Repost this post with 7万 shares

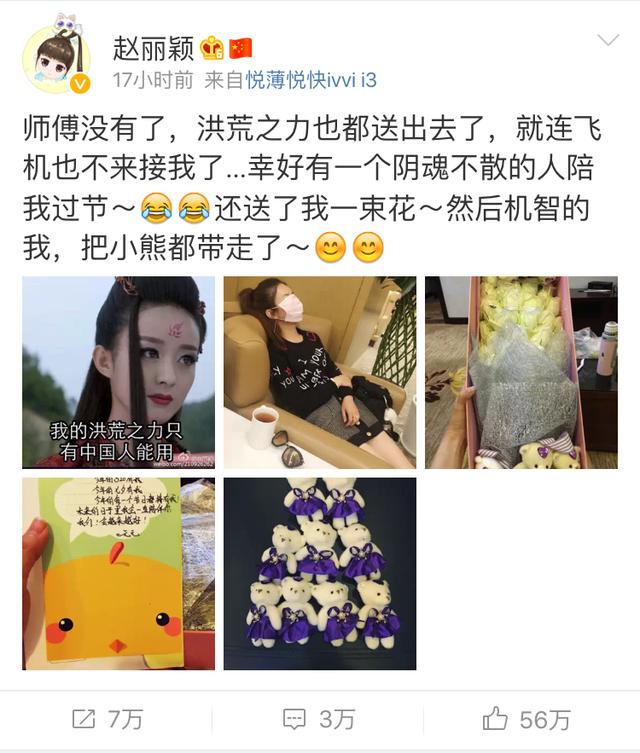coord(108,719)
